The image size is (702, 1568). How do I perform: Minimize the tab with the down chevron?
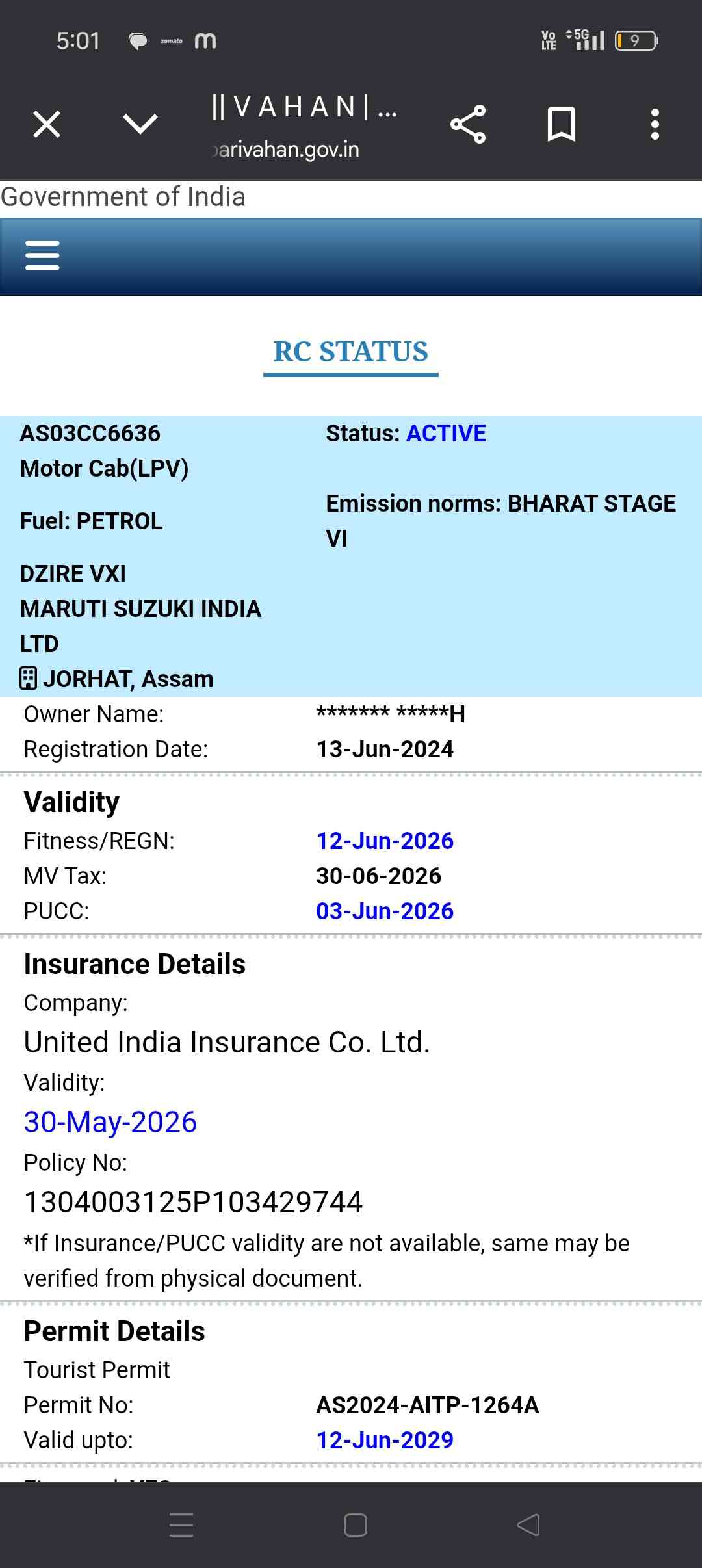point(140,124)
